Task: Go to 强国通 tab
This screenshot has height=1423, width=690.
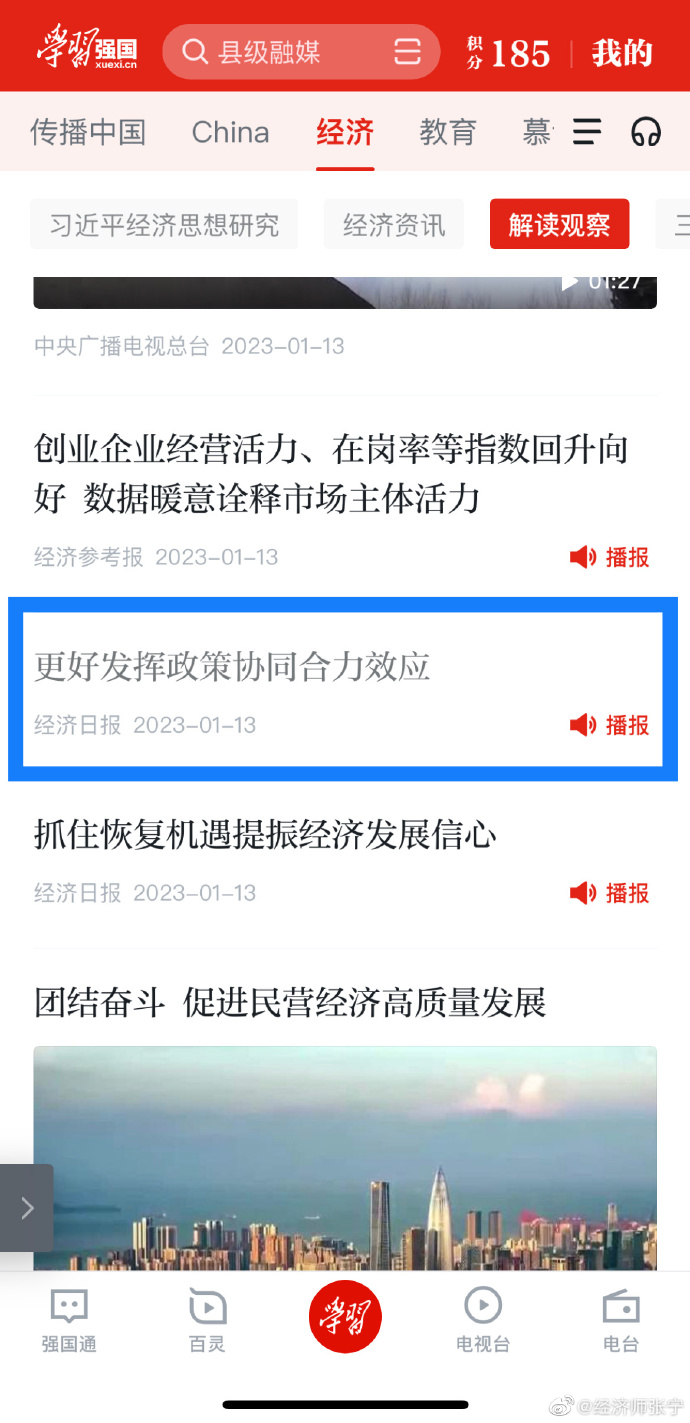Action: tap(69, 1320)
